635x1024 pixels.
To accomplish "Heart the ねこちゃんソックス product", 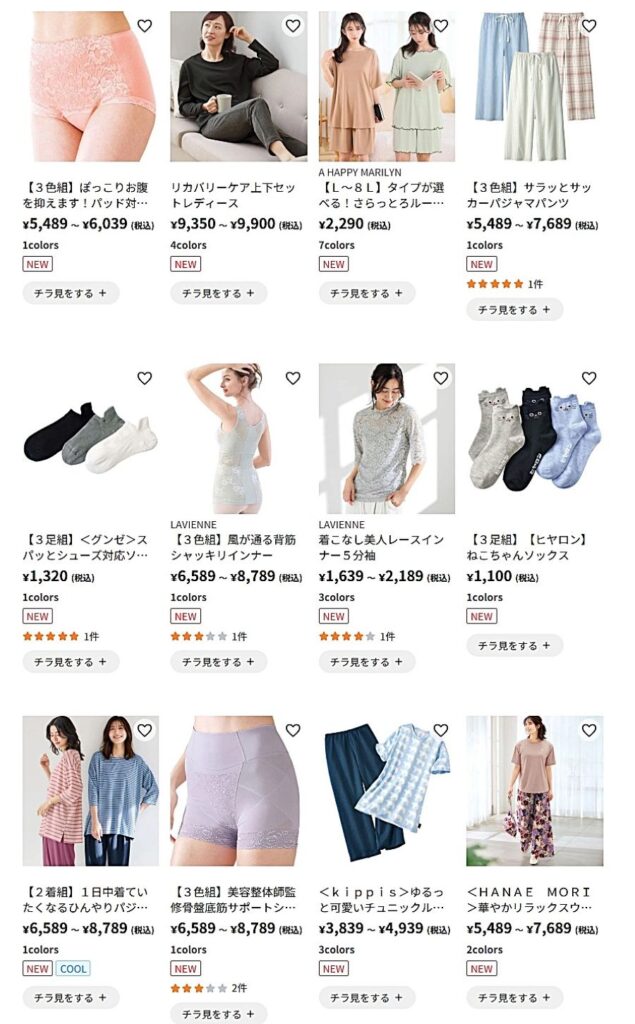I will [588, 378].
